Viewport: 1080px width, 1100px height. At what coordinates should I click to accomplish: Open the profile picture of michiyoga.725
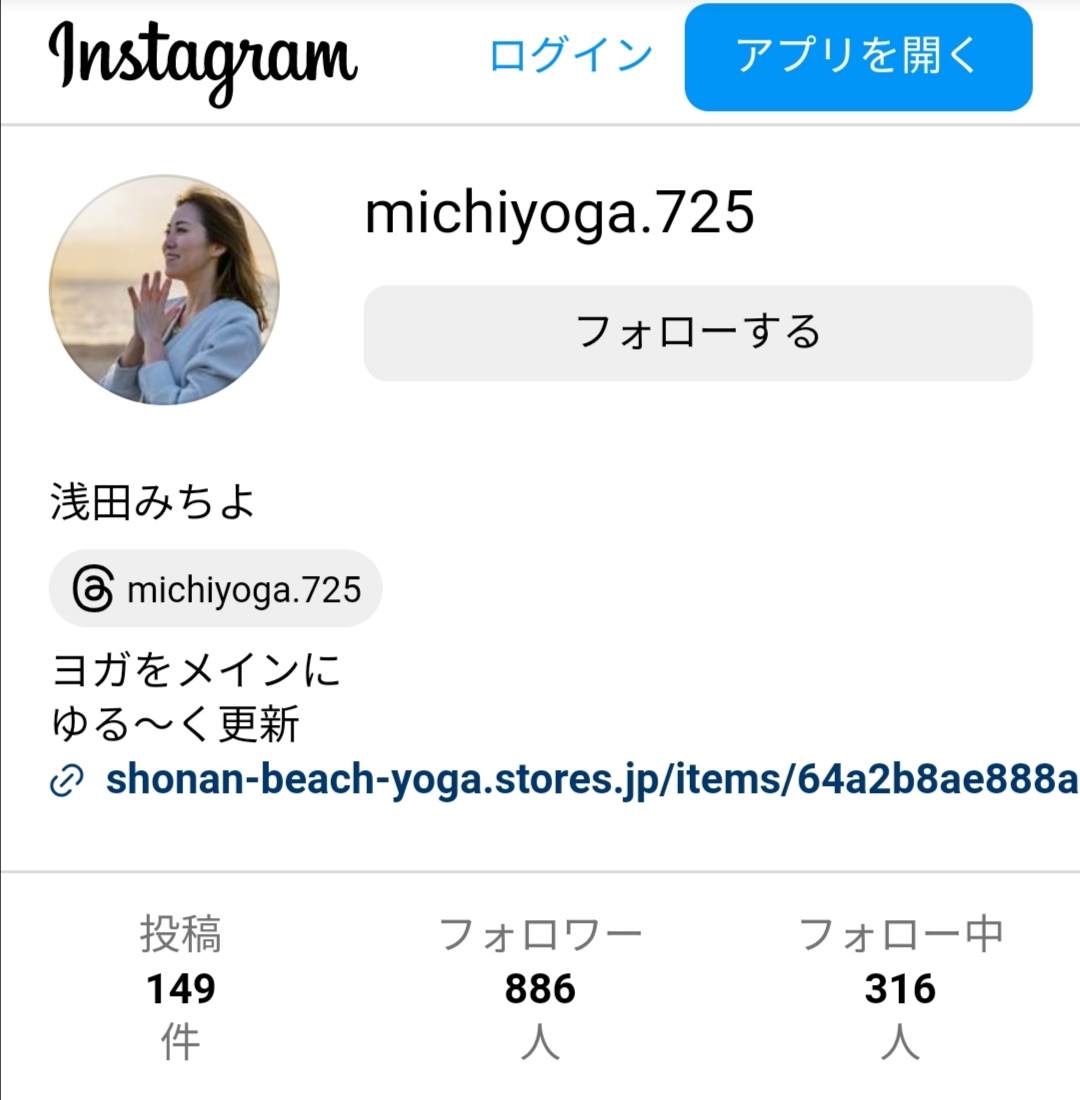coord(164,290)
